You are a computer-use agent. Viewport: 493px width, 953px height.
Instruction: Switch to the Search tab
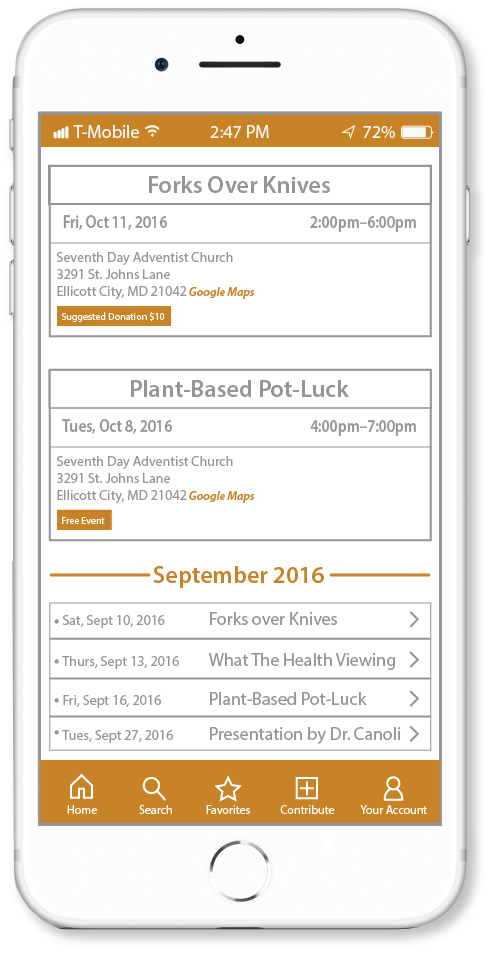pos(155,796)
